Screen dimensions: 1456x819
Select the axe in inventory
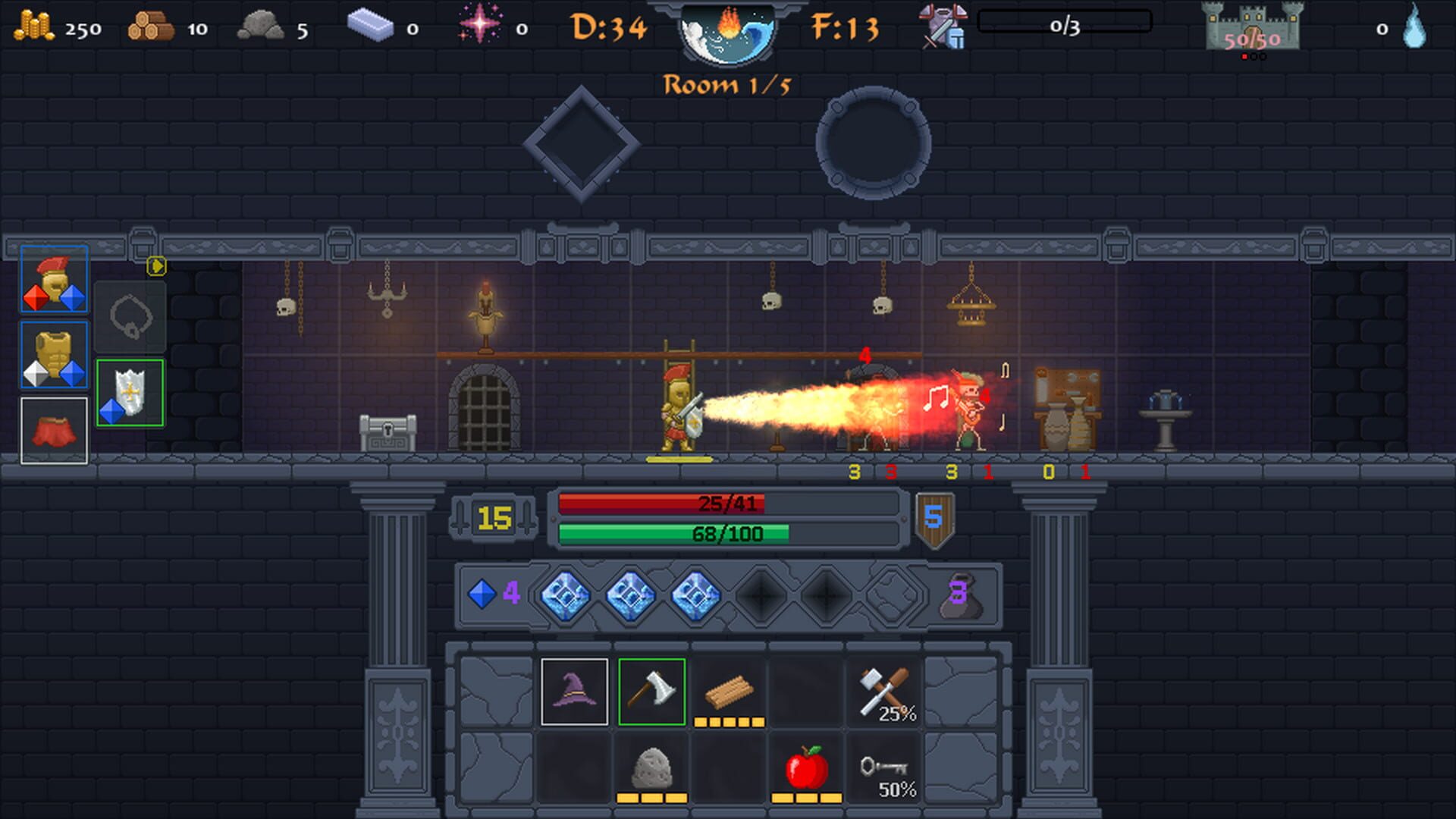point(651,692)
